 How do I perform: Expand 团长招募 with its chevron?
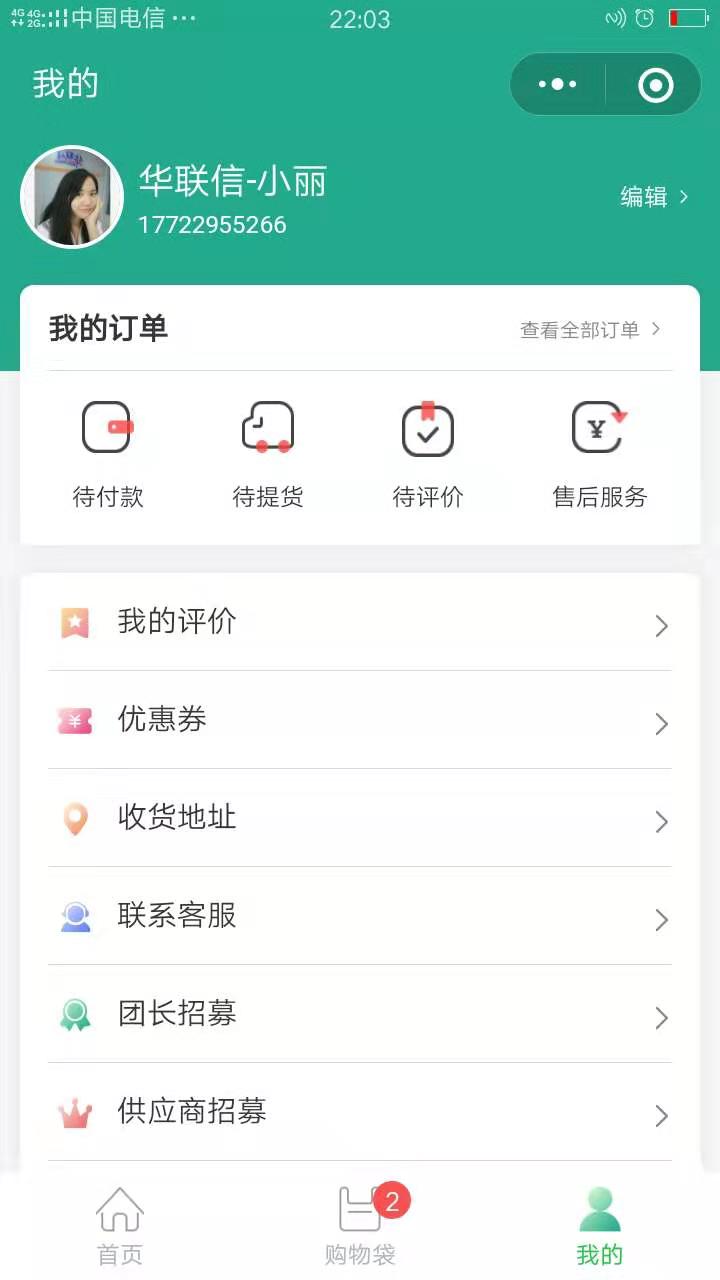click(x=661, y=1018)
